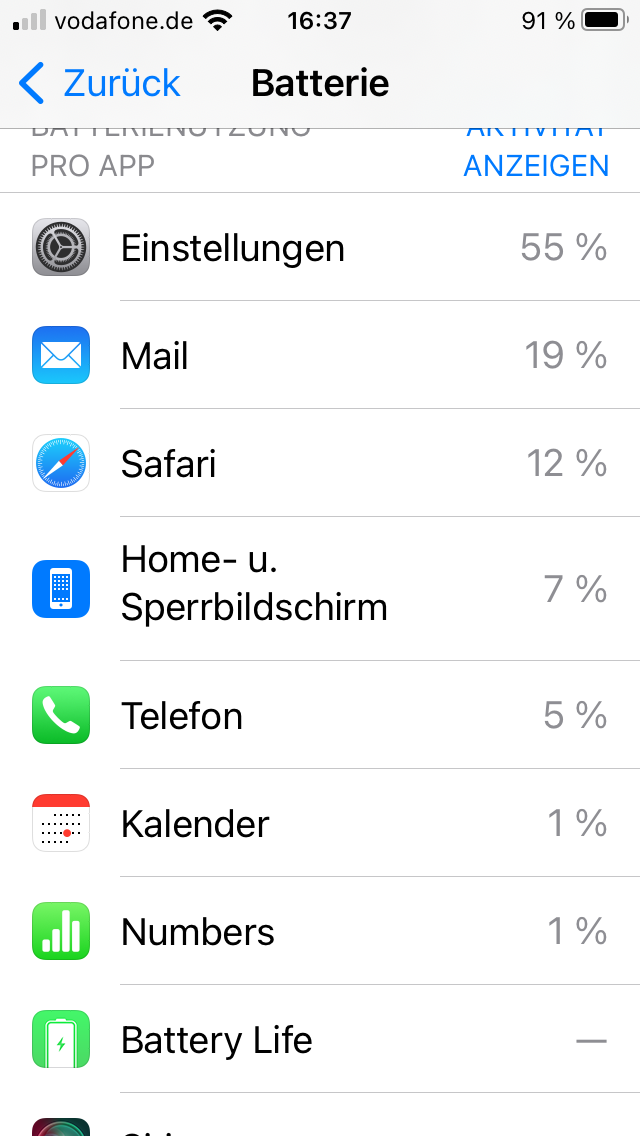Select Home- u. Sperrbildschirm row
Screen dimensions: 640x1136
click(320, 588)
